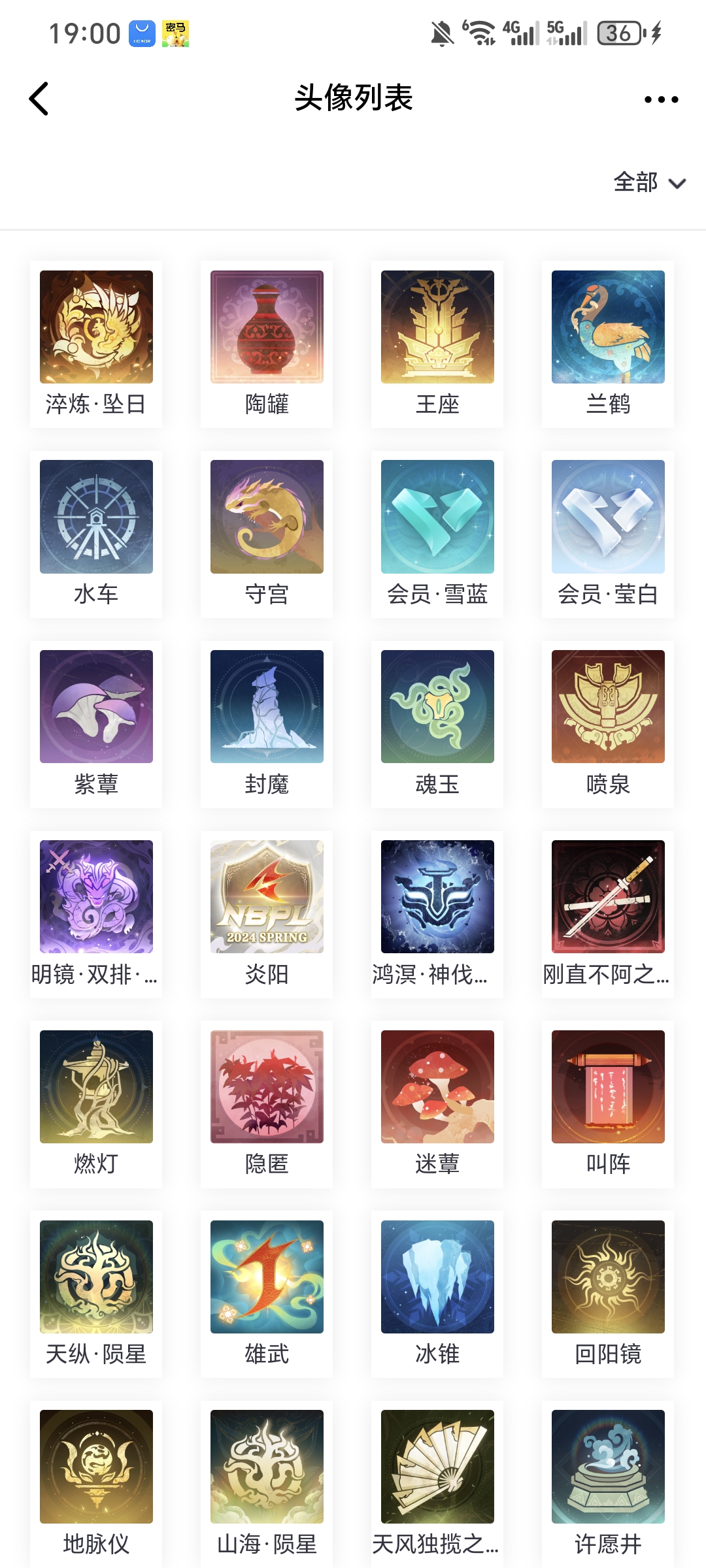Open the three-dot overflow menu
This screenshot has height=1568, width=706.
point(661,99)
